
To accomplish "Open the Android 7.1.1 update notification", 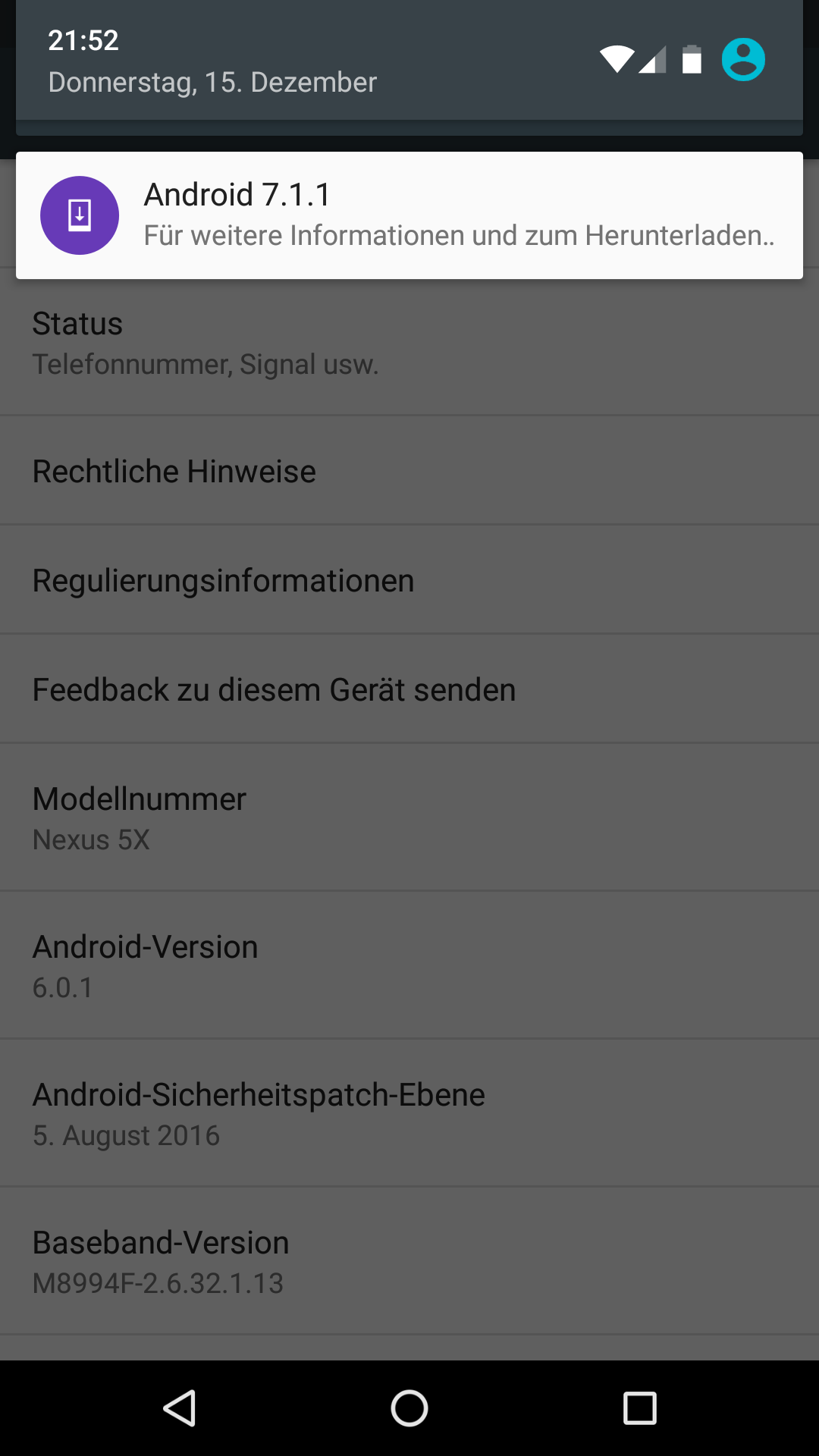I will [x=409, y=215].
